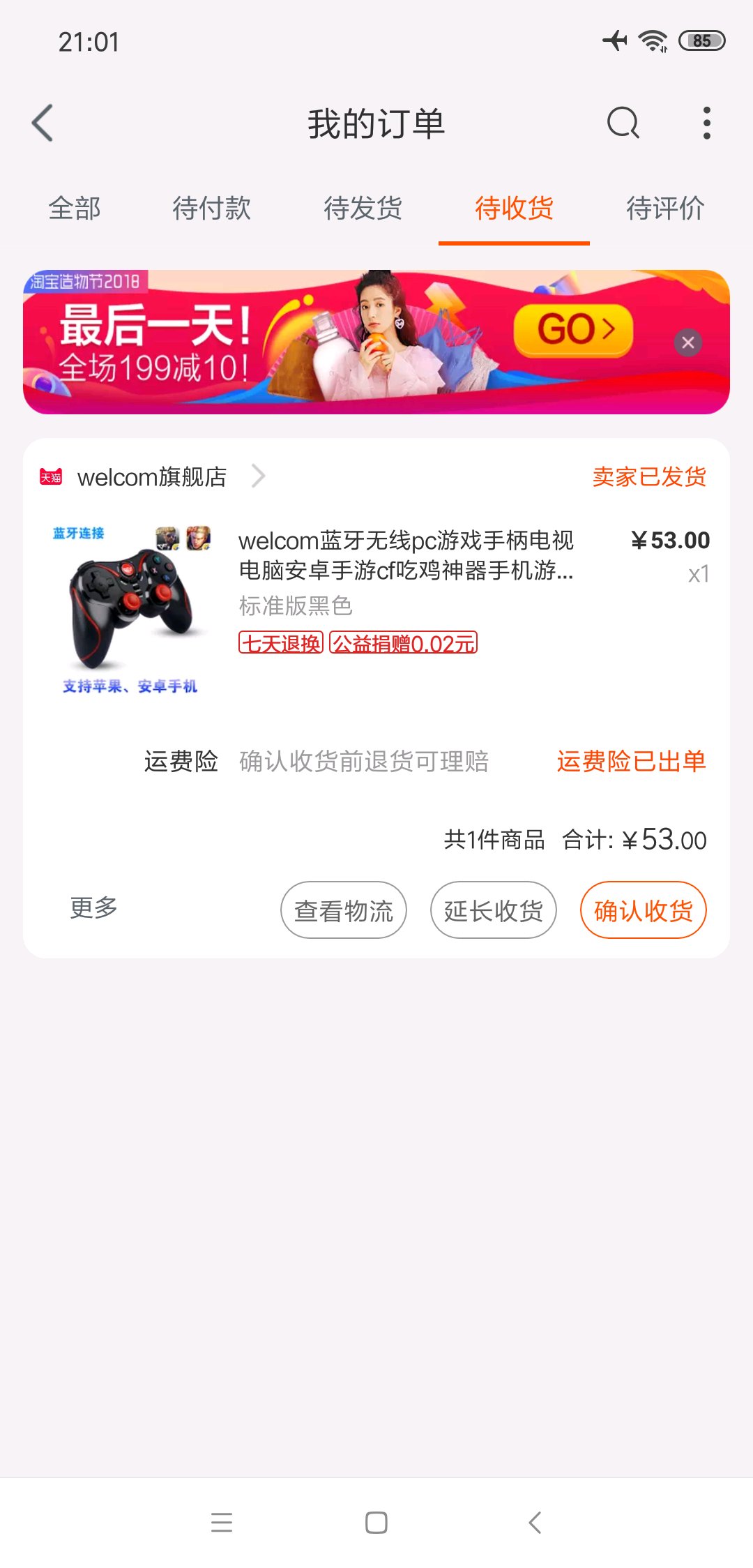
Task: Confirm receipt with 确认收货
Action: coord(643,910)
